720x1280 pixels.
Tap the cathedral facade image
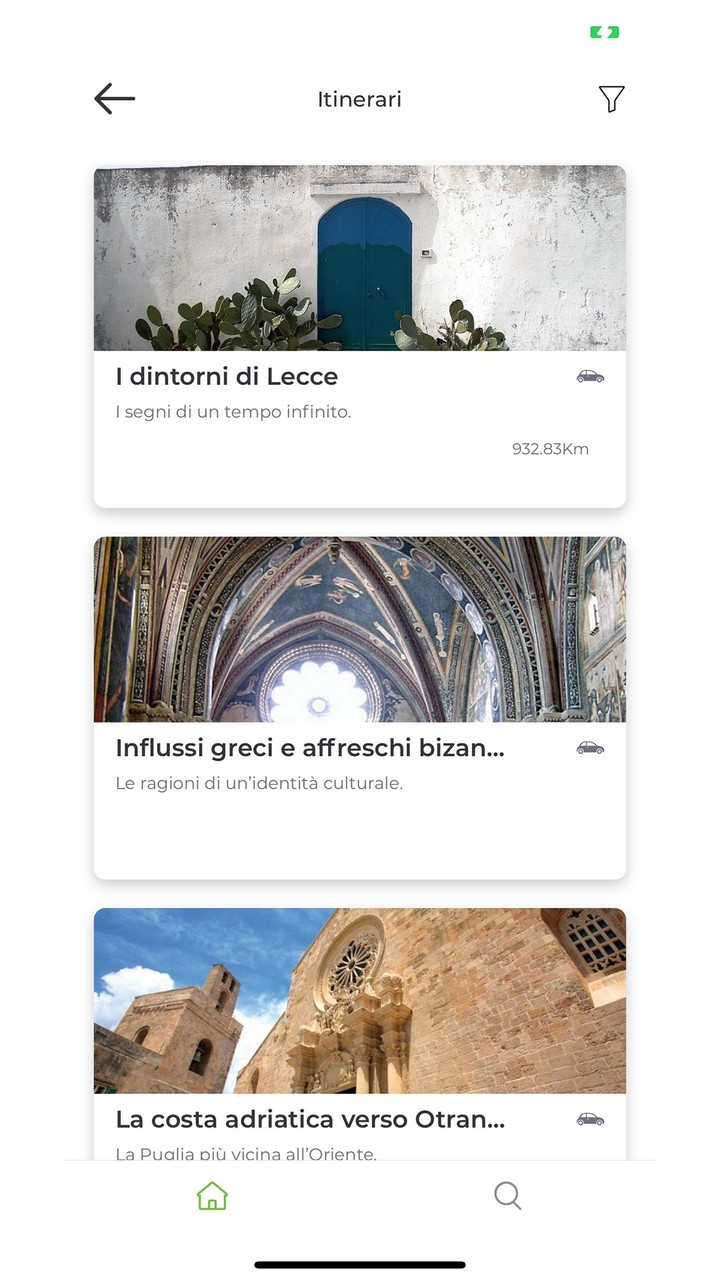pyautogui.click(x=360, y=1000)
